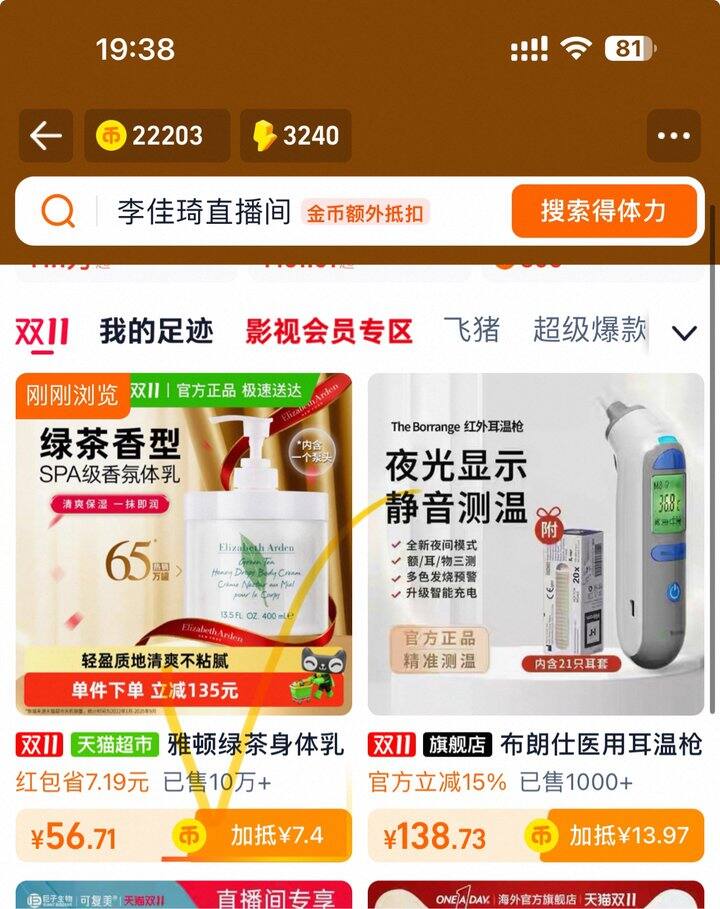The image size is (720, 909).
Task: Open the energy points 3240 chip
Action: [295, 136]
